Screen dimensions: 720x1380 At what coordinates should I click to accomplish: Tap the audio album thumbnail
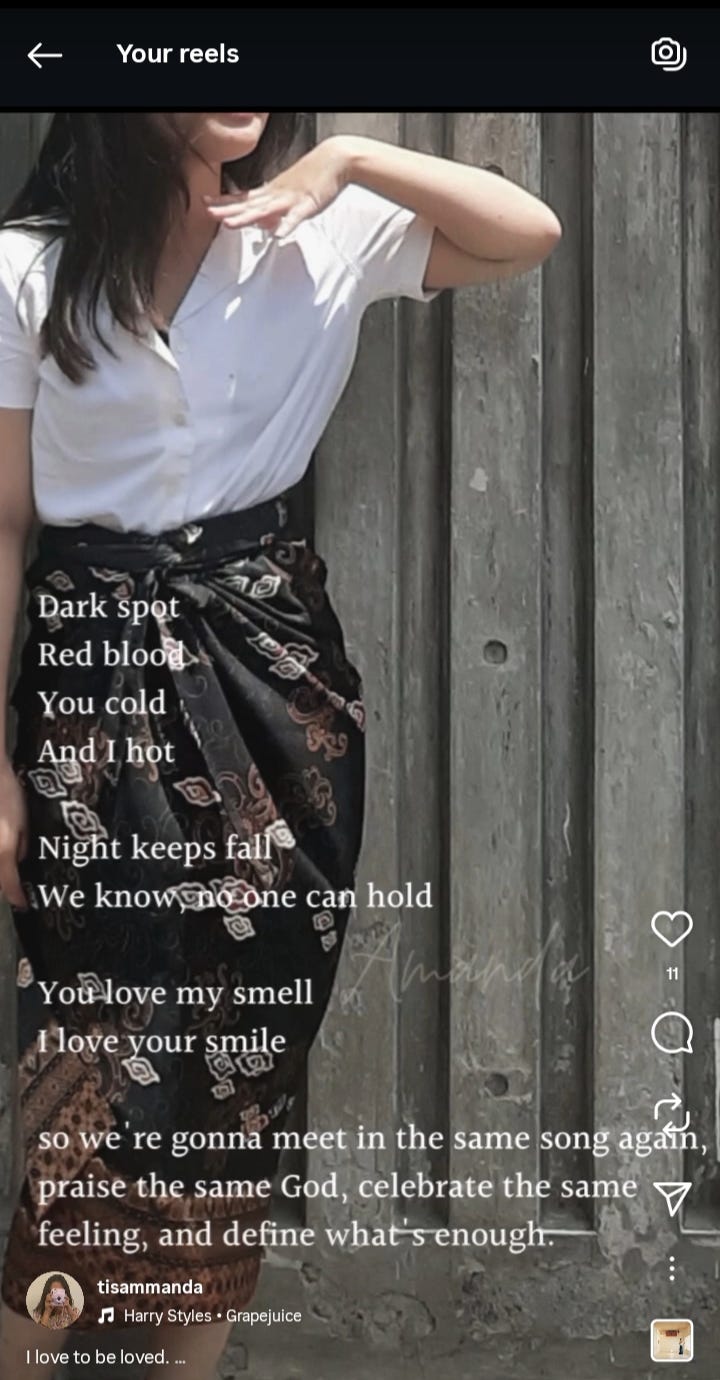click(x=672, y=1341)
